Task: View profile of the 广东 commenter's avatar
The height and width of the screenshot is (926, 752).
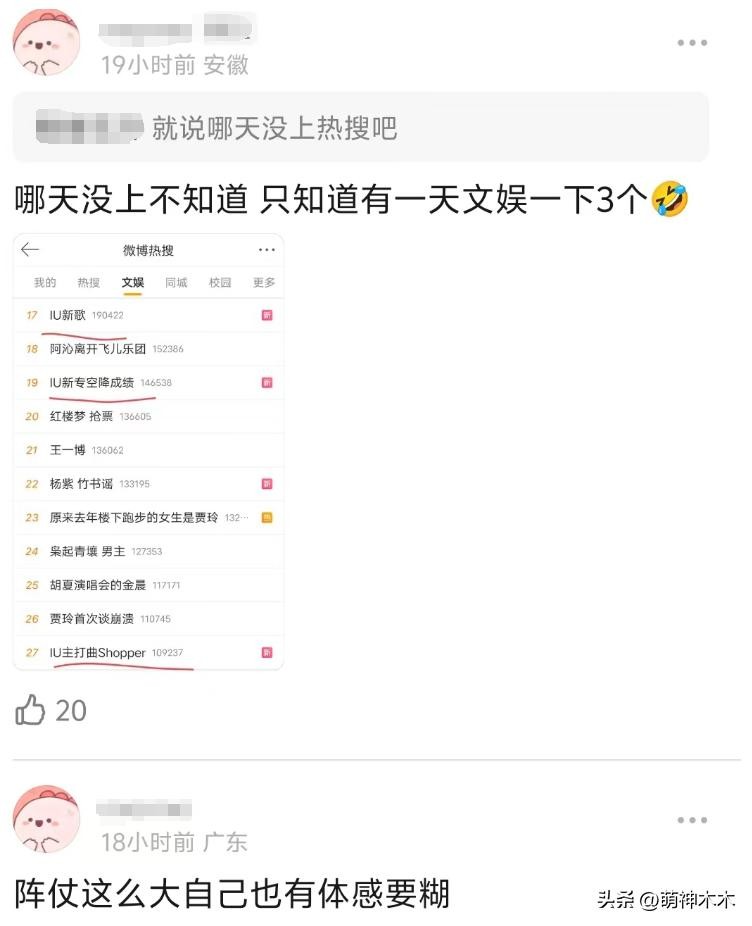Action: (46, 819)
